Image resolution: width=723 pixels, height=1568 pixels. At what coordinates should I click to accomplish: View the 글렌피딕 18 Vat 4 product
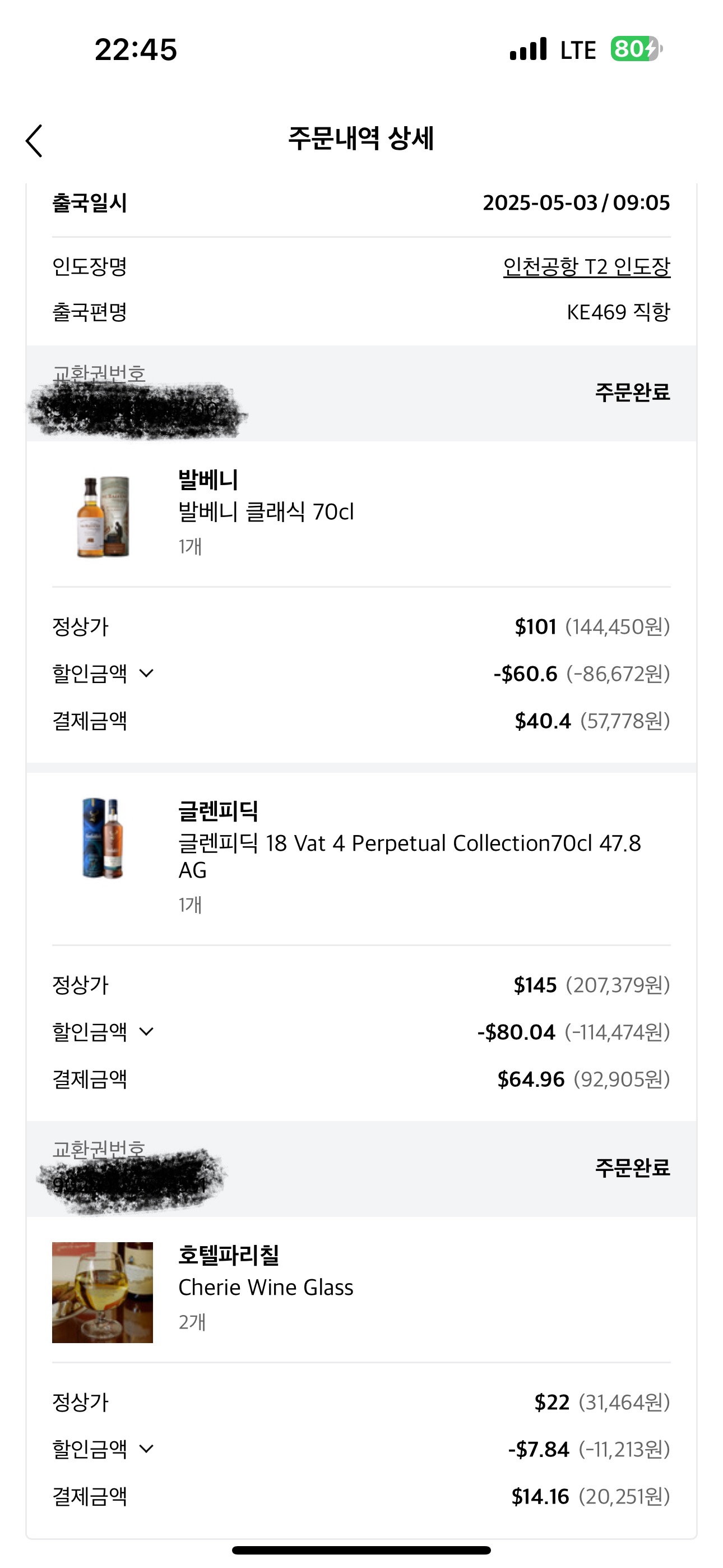[408, 843]
